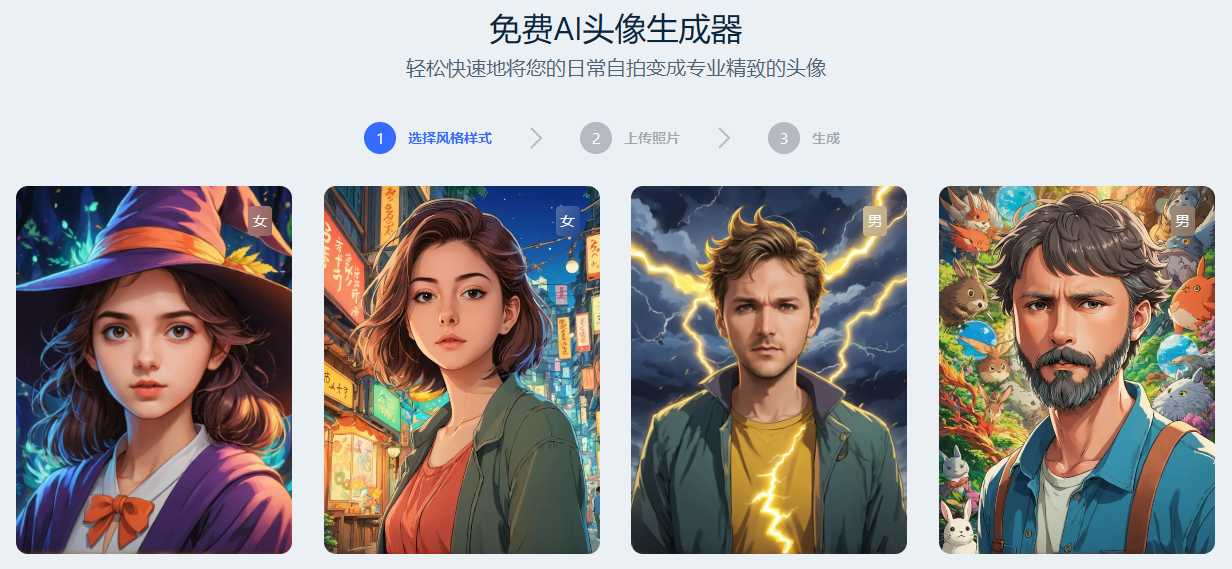The width and height of the screenshot is (1232, 569).
Task: Choose the night street woman style
Action: coord(462,370)
